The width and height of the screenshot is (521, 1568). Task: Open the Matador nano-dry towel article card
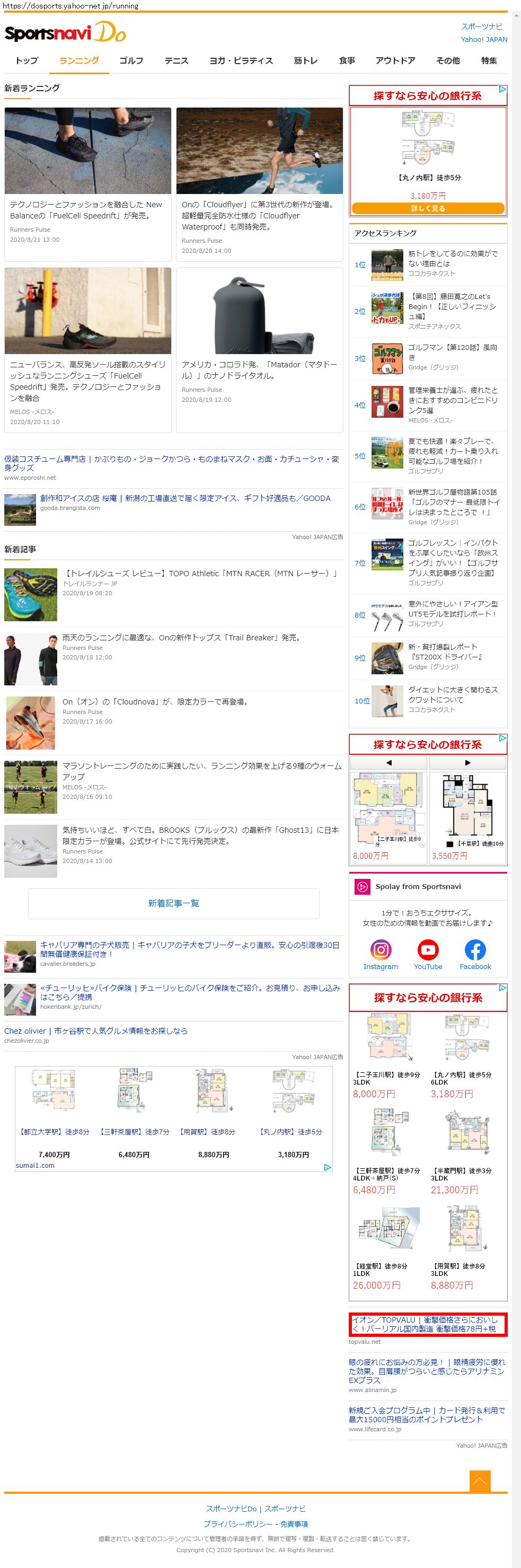(259, 349)
